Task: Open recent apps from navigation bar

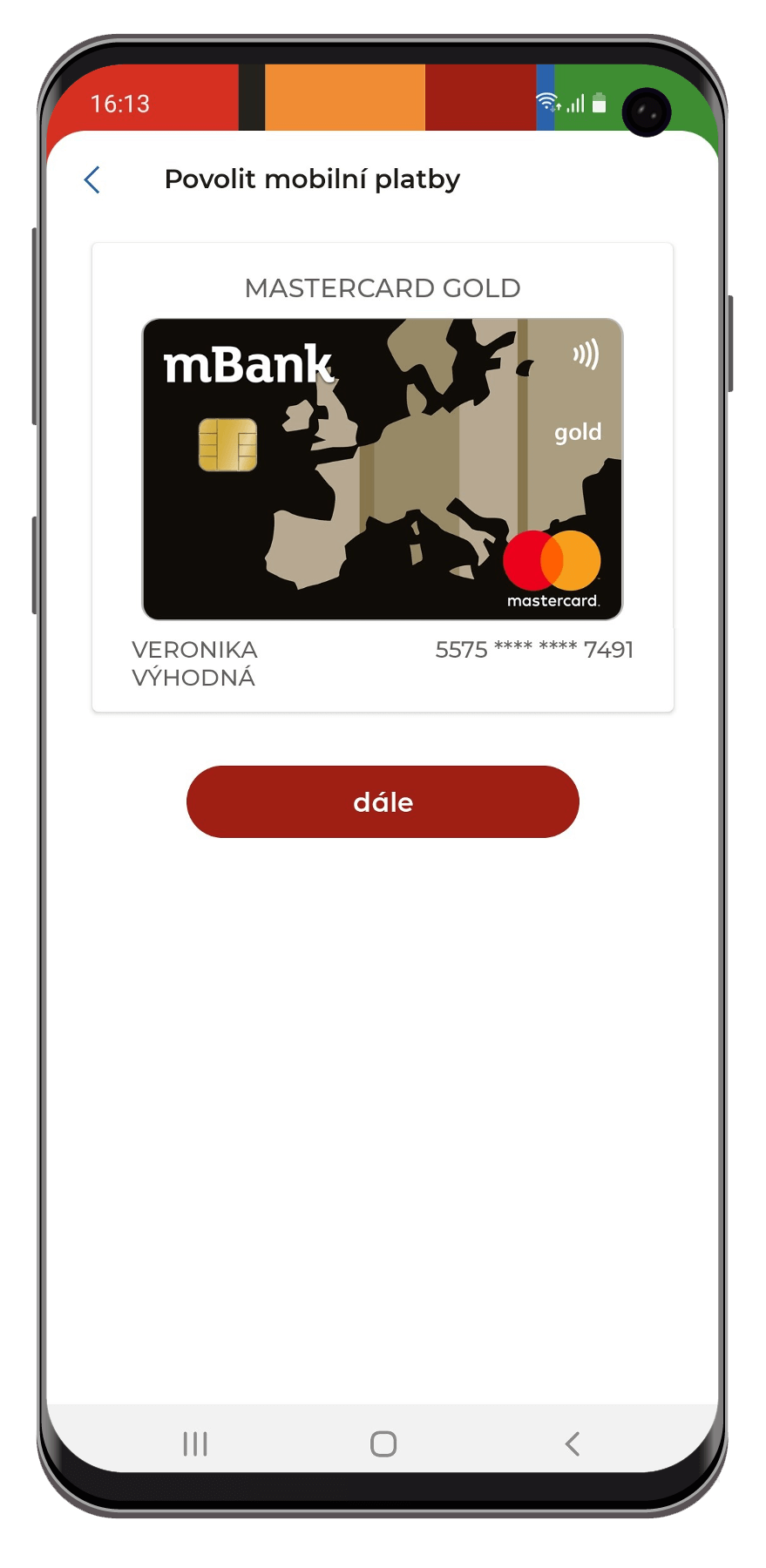Action: click(195, 1443)
